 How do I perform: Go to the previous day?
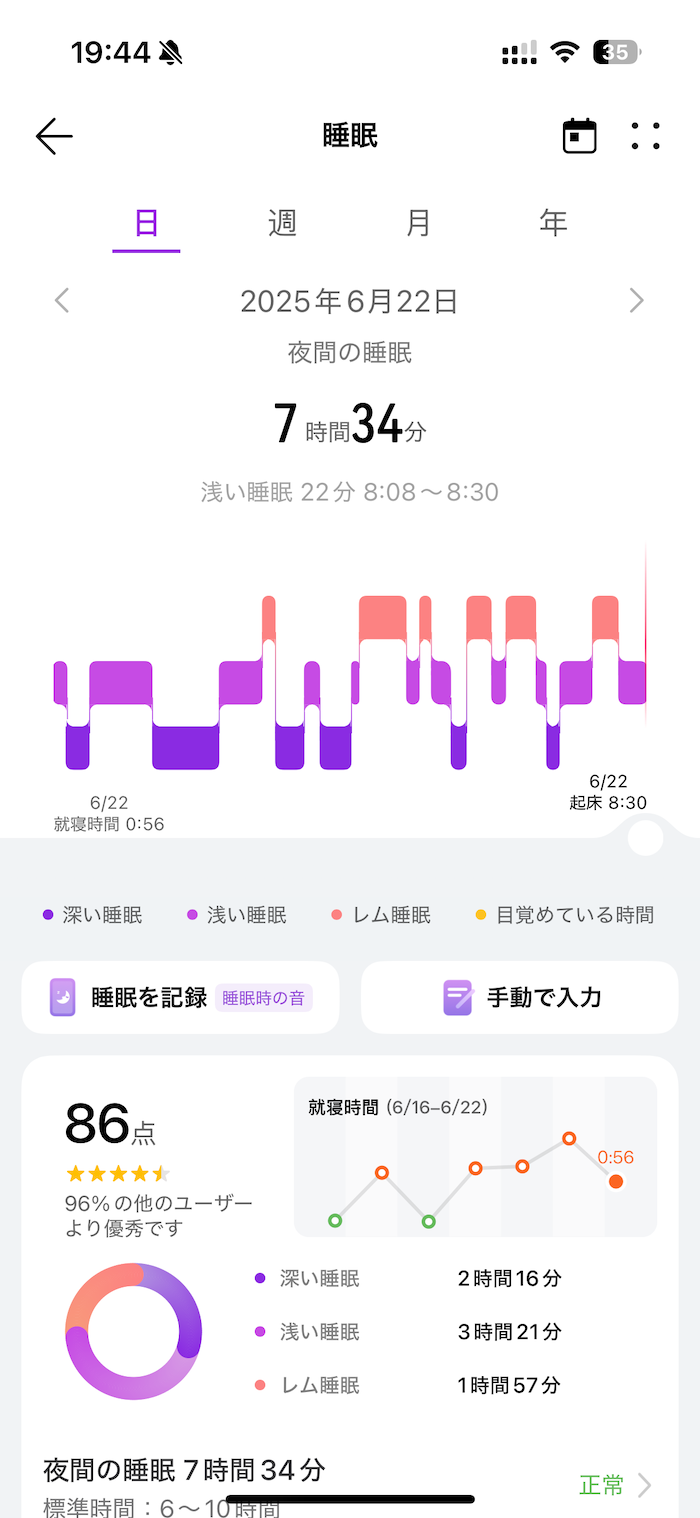(62, 300)
